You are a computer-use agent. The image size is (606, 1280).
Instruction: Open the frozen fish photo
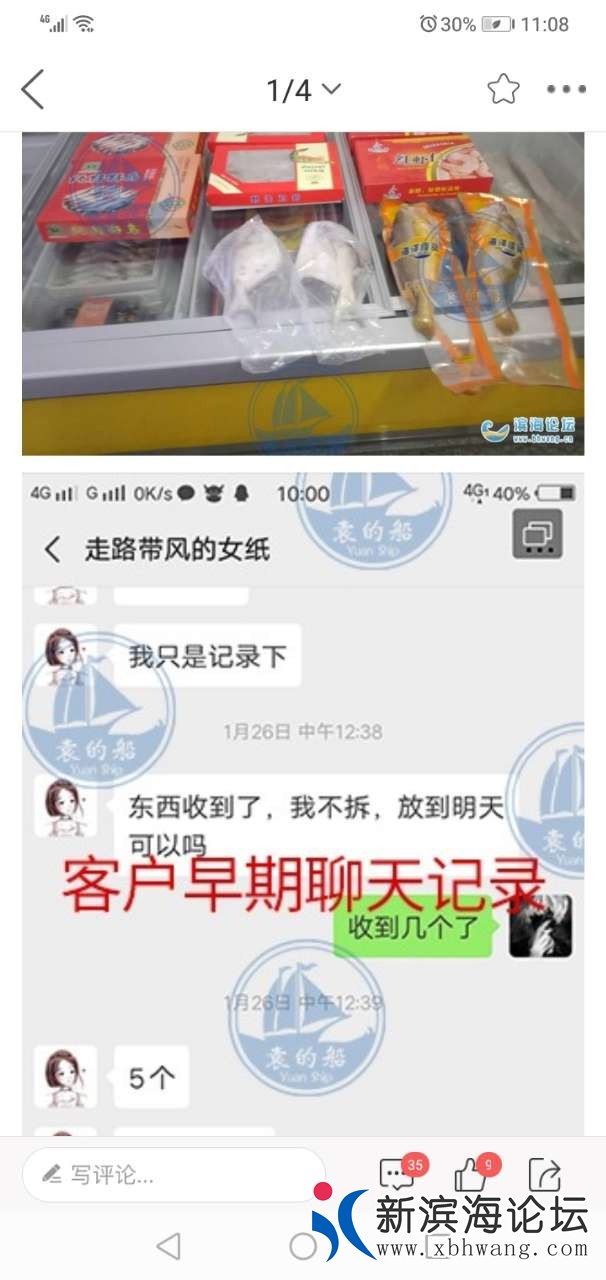coord(303,293)
